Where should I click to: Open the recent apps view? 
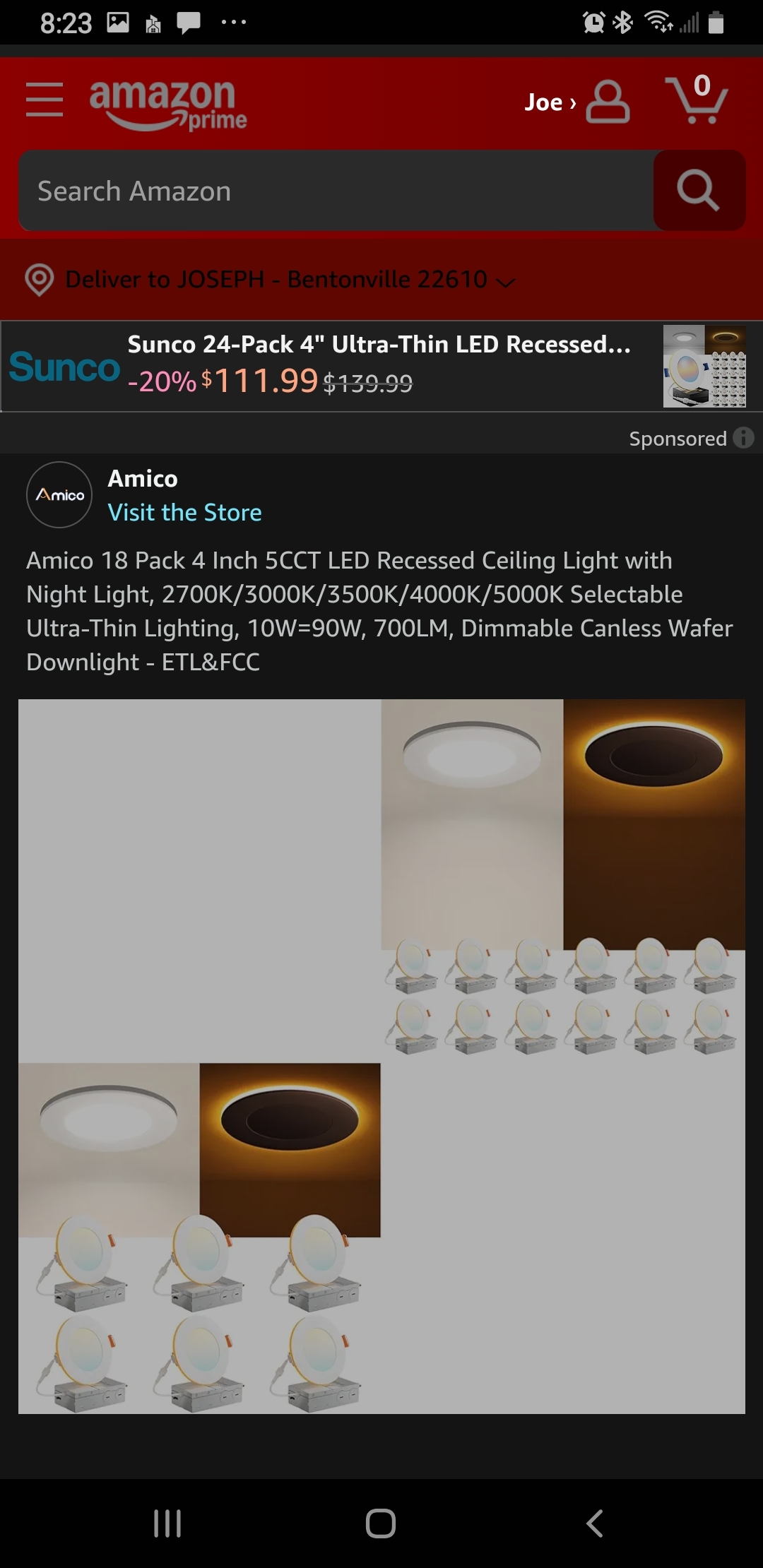(x=167, y=1524)
